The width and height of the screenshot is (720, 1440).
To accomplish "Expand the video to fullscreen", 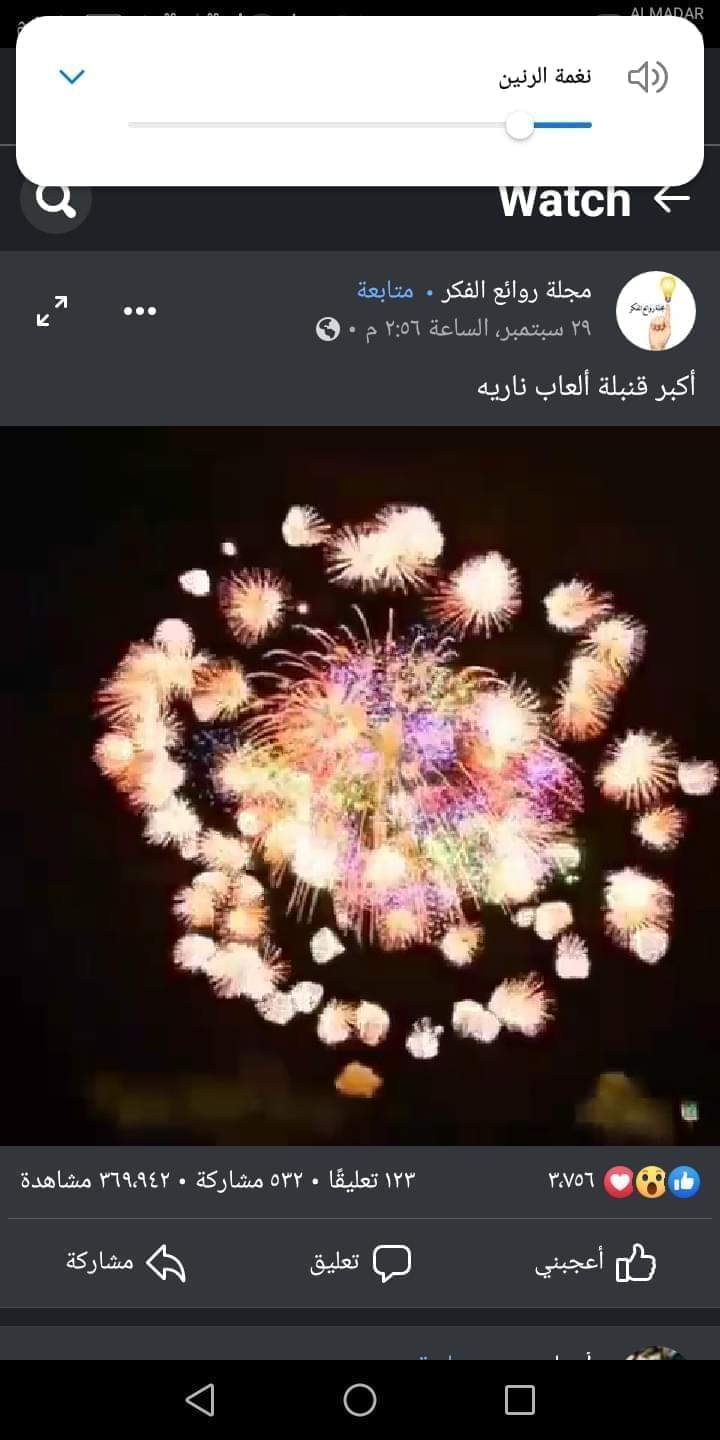I will [x=52, y=311].
